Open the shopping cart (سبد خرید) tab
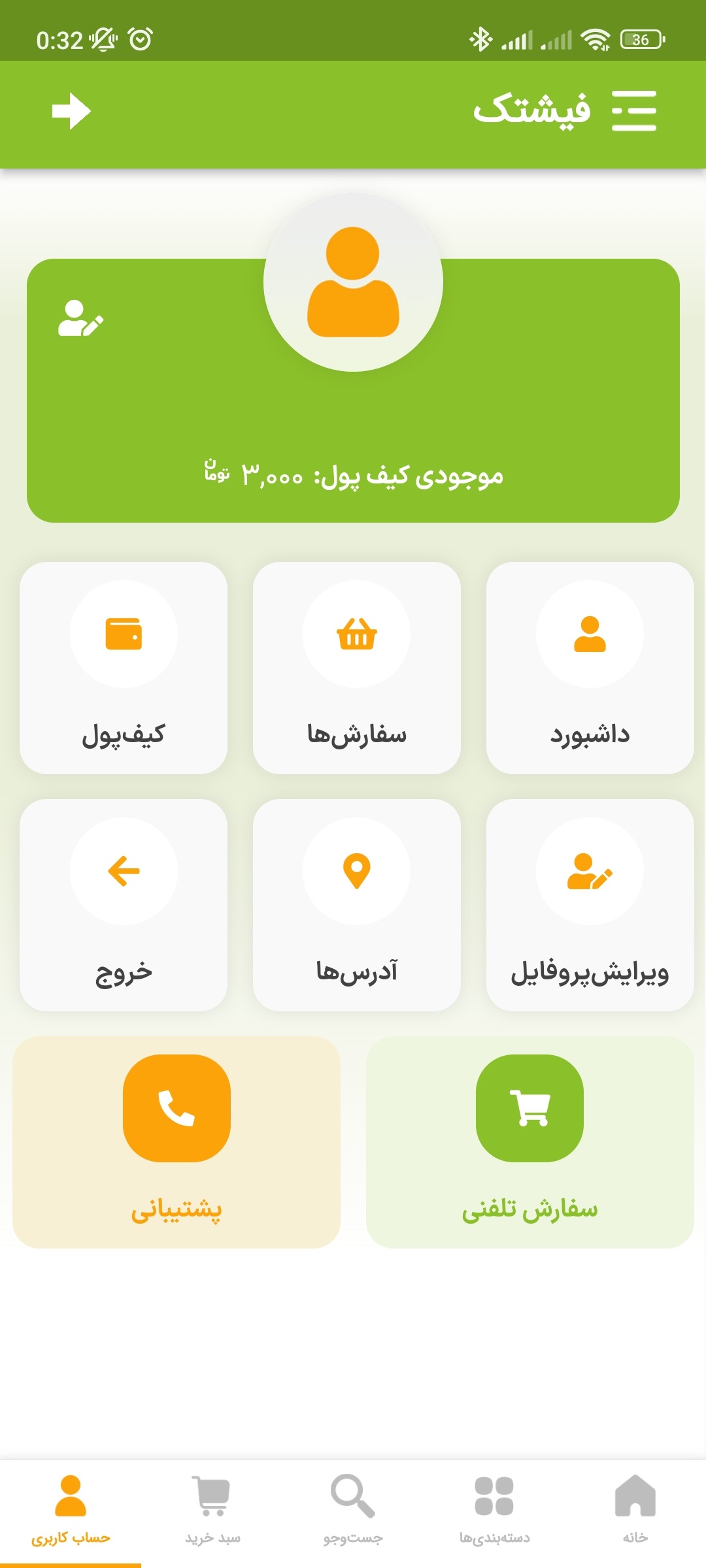This screenshot has height=1568, width=706. 210,1496
